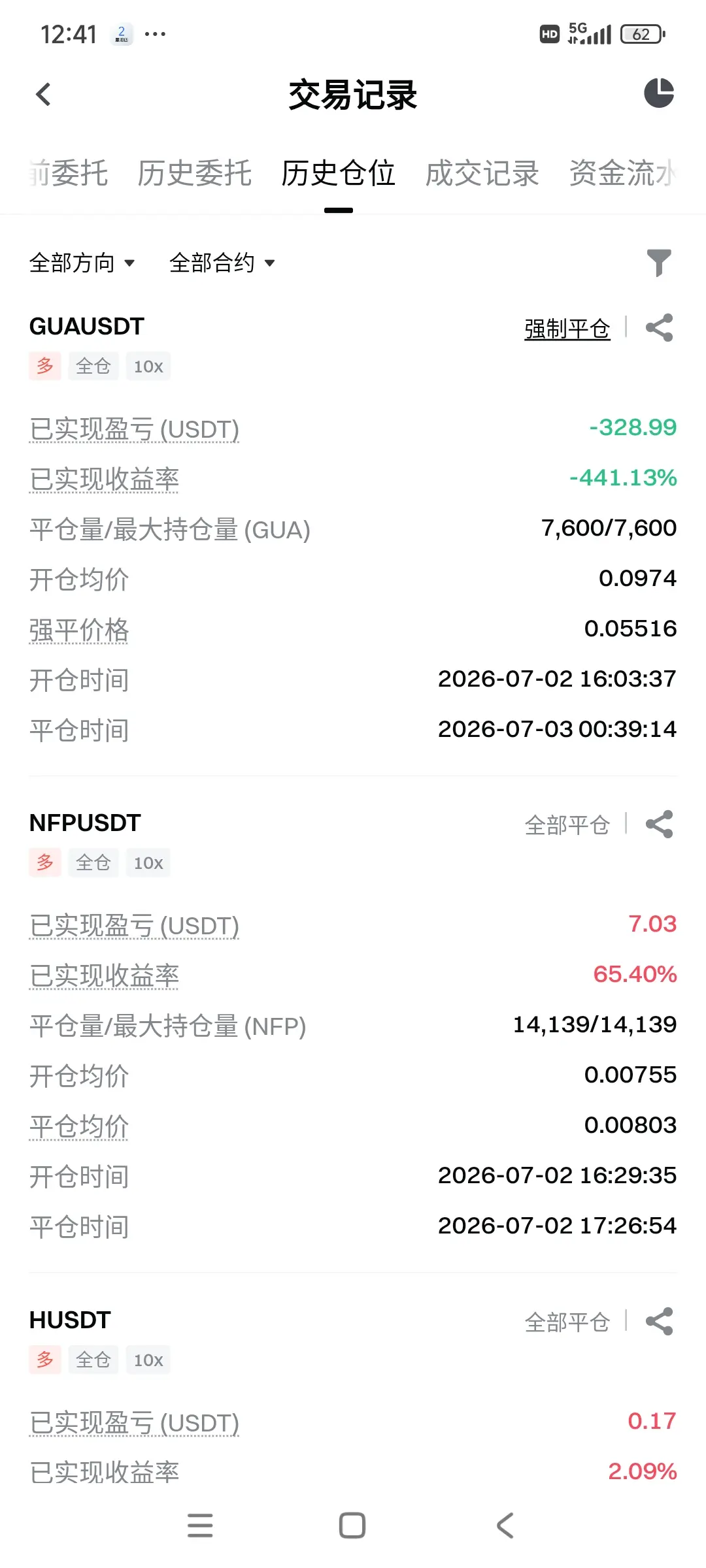Image resolution: width=706 pixels, height=1568 pixels.
Task: Tap 已实现盈亏 (USDT) label under GUAUSDT
Action: (134, 430)
